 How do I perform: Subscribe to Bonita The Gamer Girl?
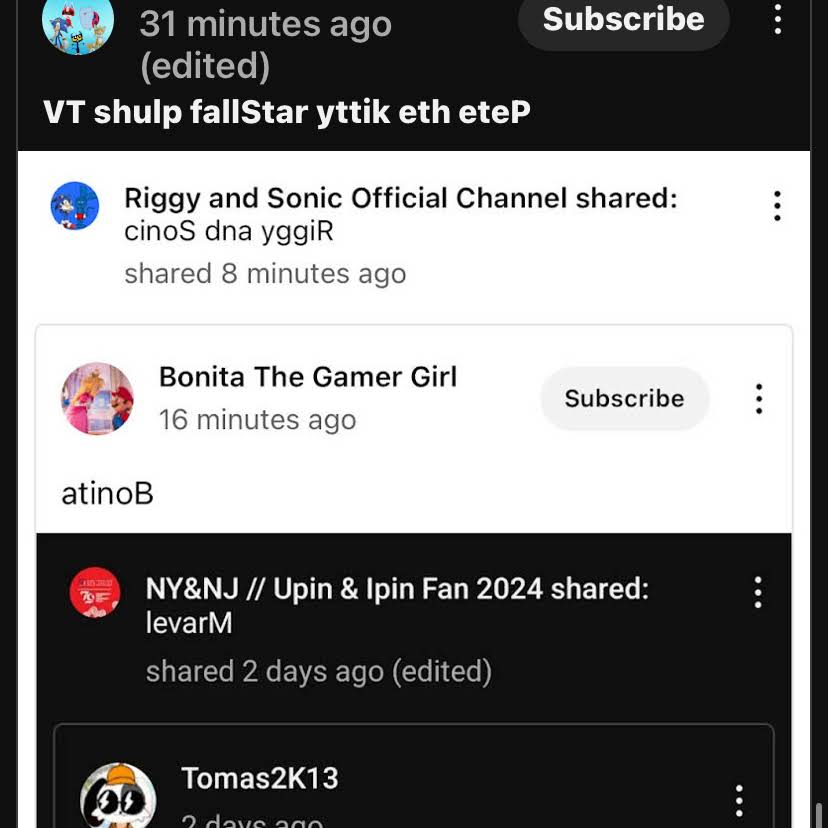(x=624, y=398)
